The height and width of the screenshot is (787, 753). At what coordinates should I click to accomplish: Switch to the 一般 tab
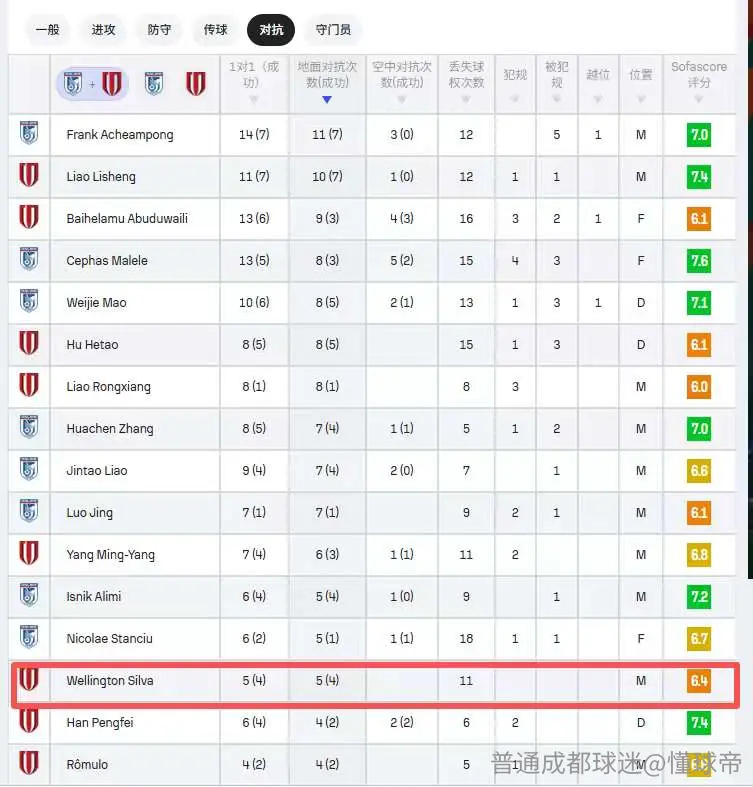[48, 30]
